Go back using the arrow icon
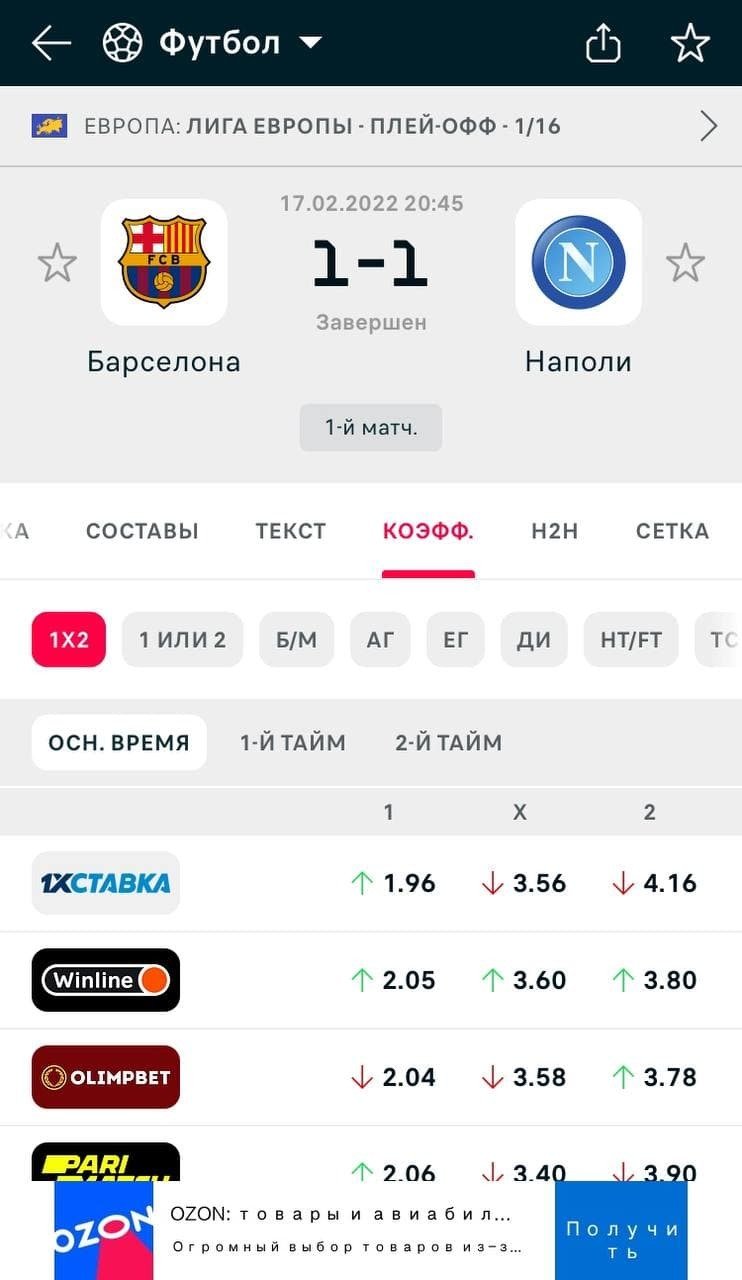This screenshot has width=742, height=1280. 51,43
